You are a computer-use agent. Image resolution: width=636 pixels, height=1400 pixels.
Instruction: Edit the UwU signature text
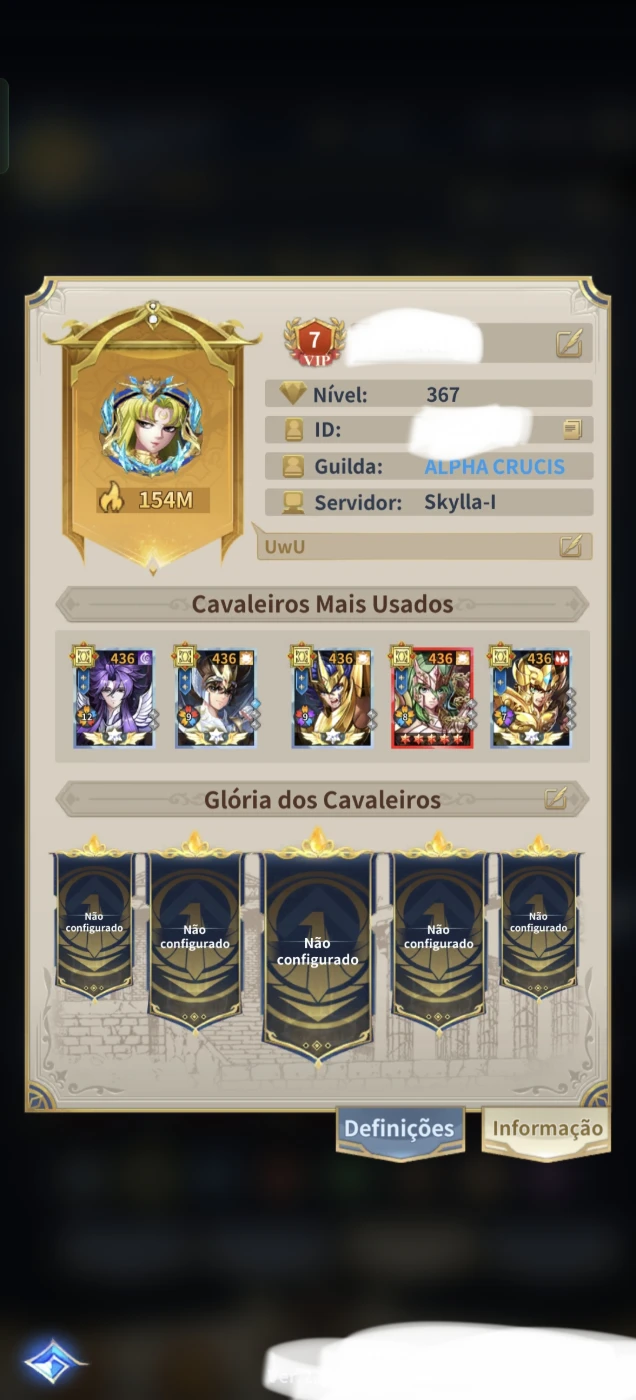[570, 546]
